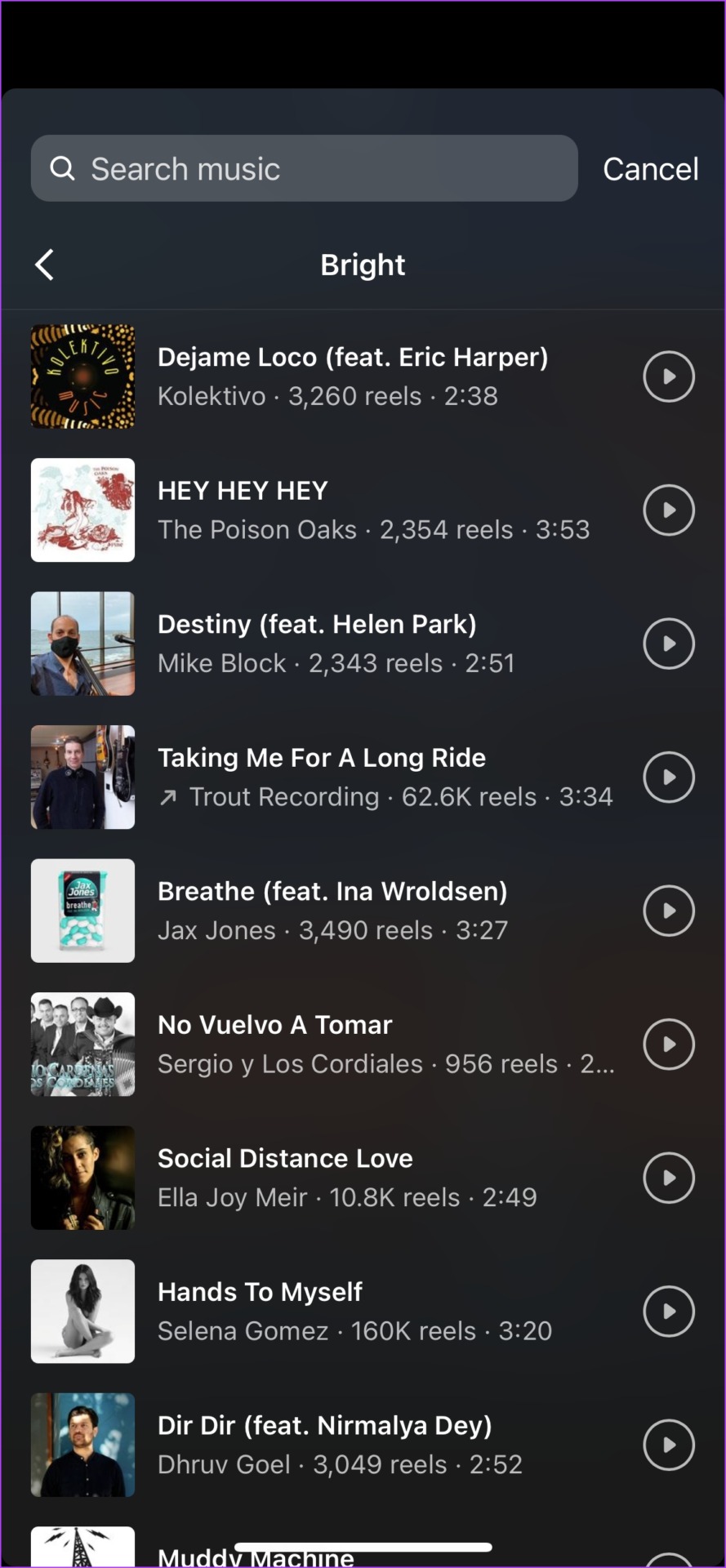The height and width of the screenshot is (1568, 726).
Task: Select Destiny featuring Helen Park
Action: coord(335,644)
